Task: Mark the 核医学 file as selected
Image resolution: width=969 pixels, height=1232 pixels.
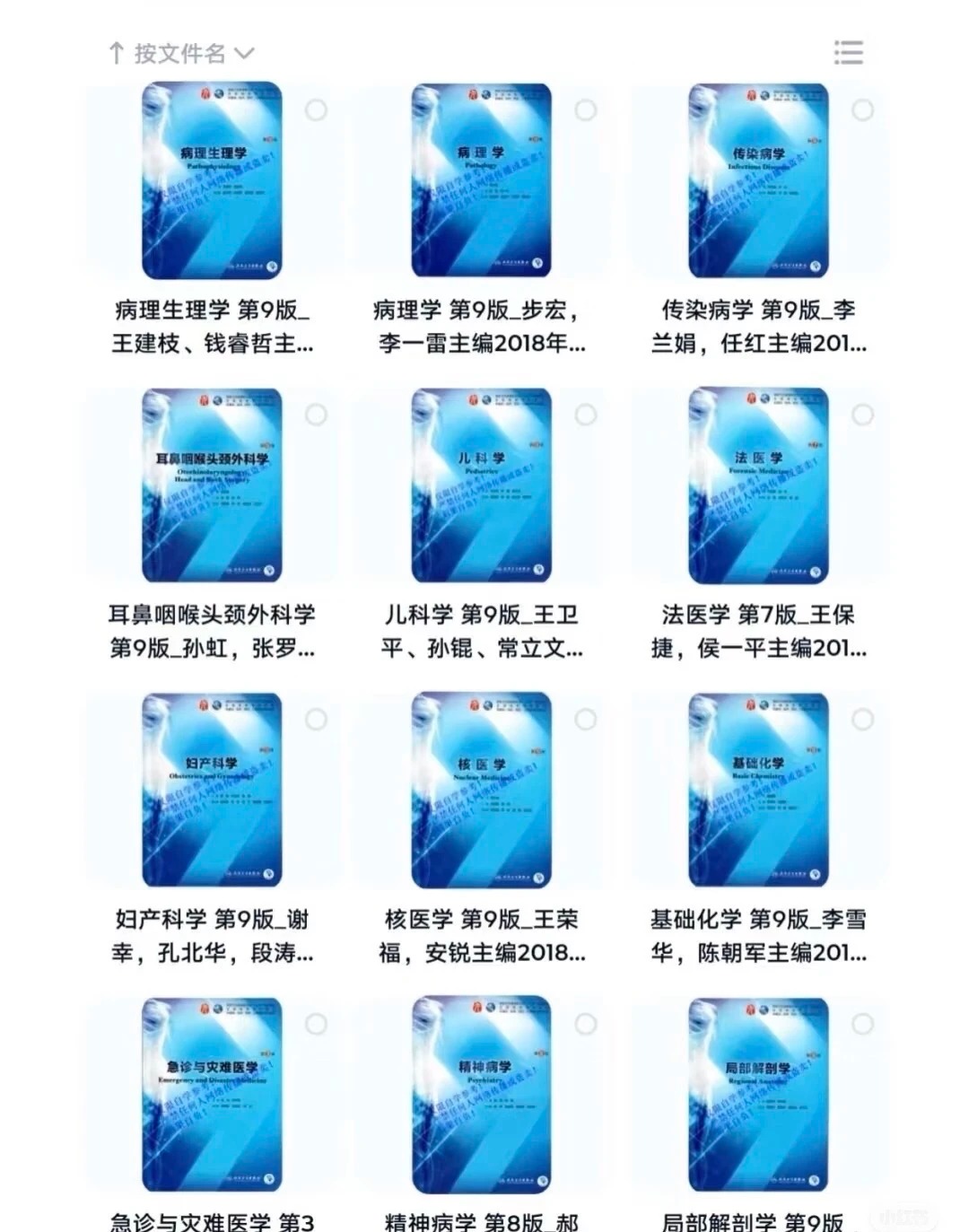Action: (x=586, y=720)
